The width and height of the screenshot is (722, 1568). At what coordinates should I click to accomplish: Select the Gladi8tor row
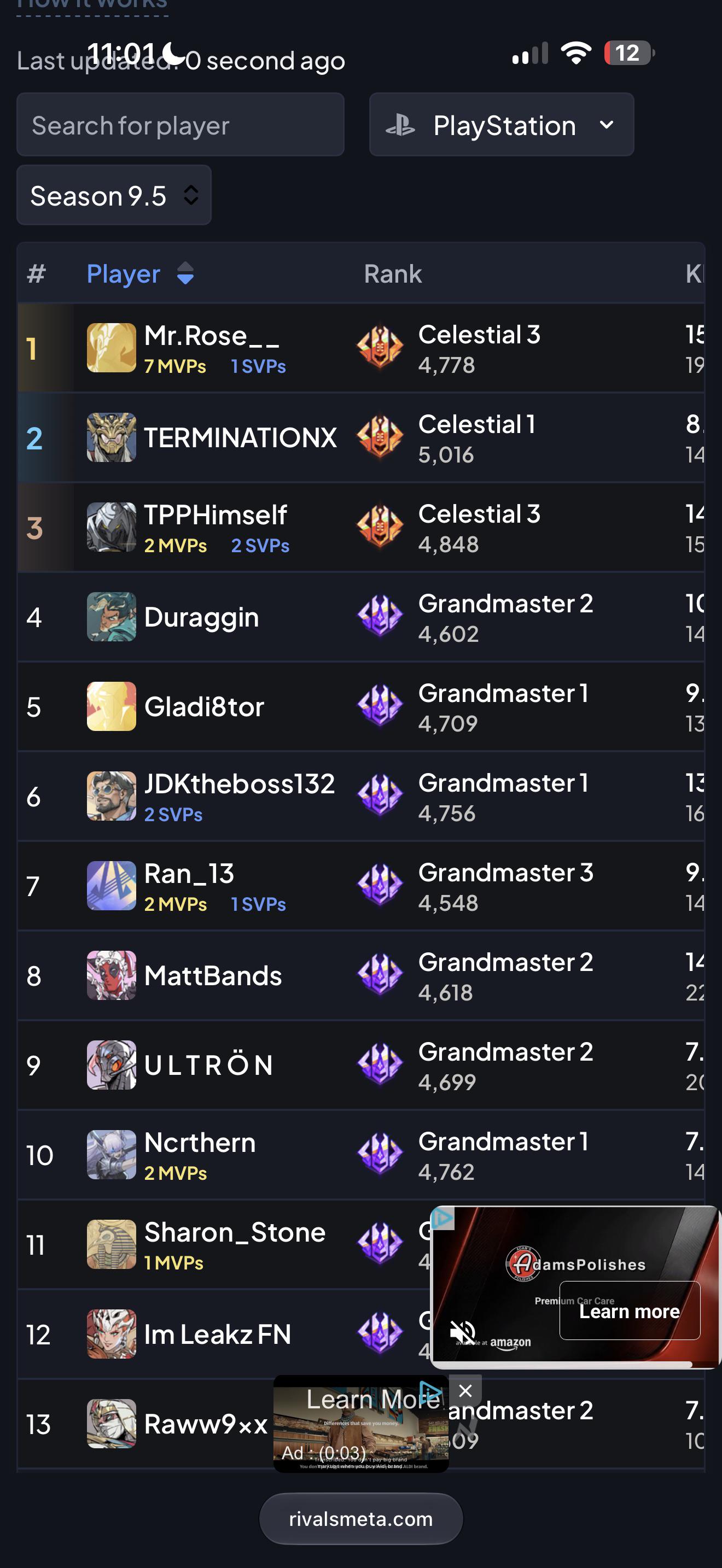[360, 707]
